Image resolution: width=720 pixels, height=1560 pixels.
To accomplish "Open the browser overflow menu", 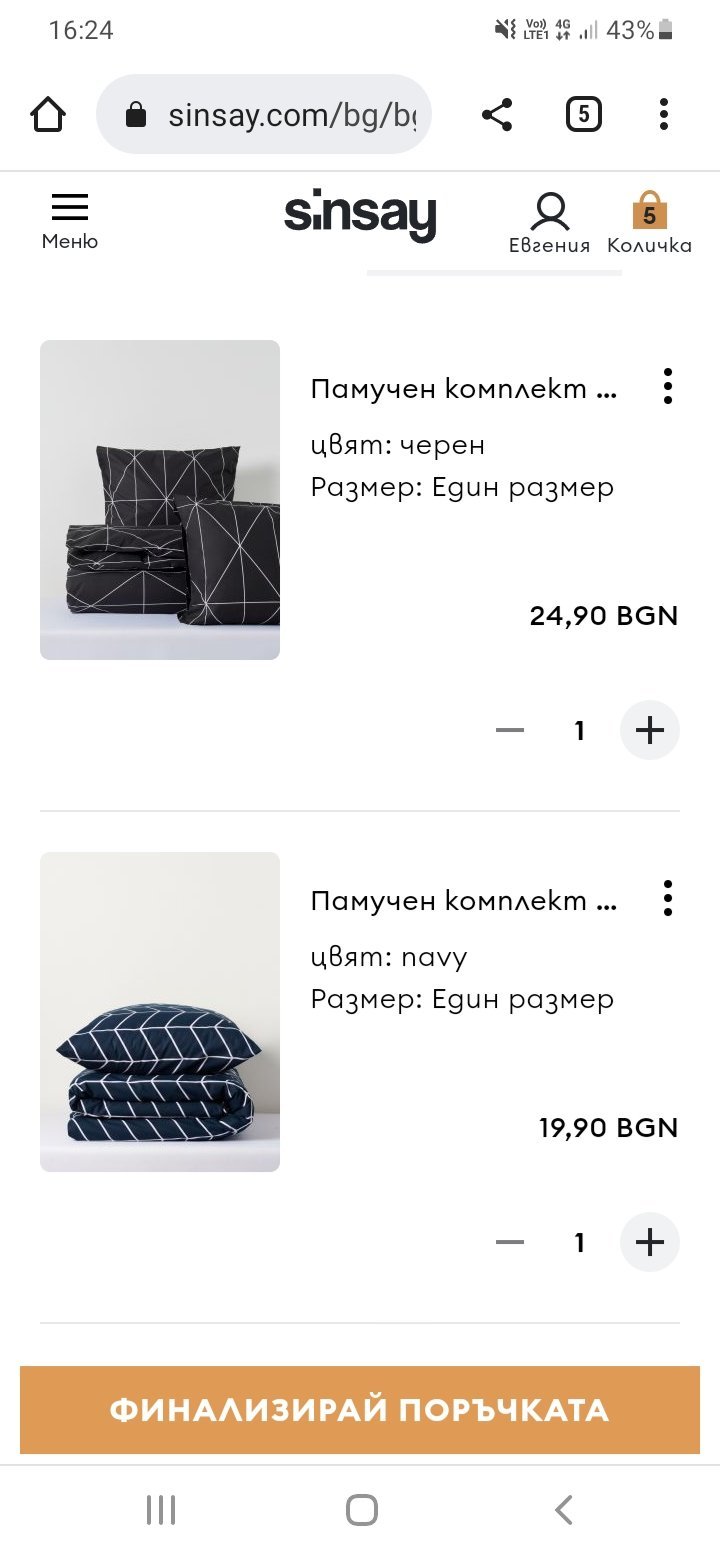I will (664, 115).
